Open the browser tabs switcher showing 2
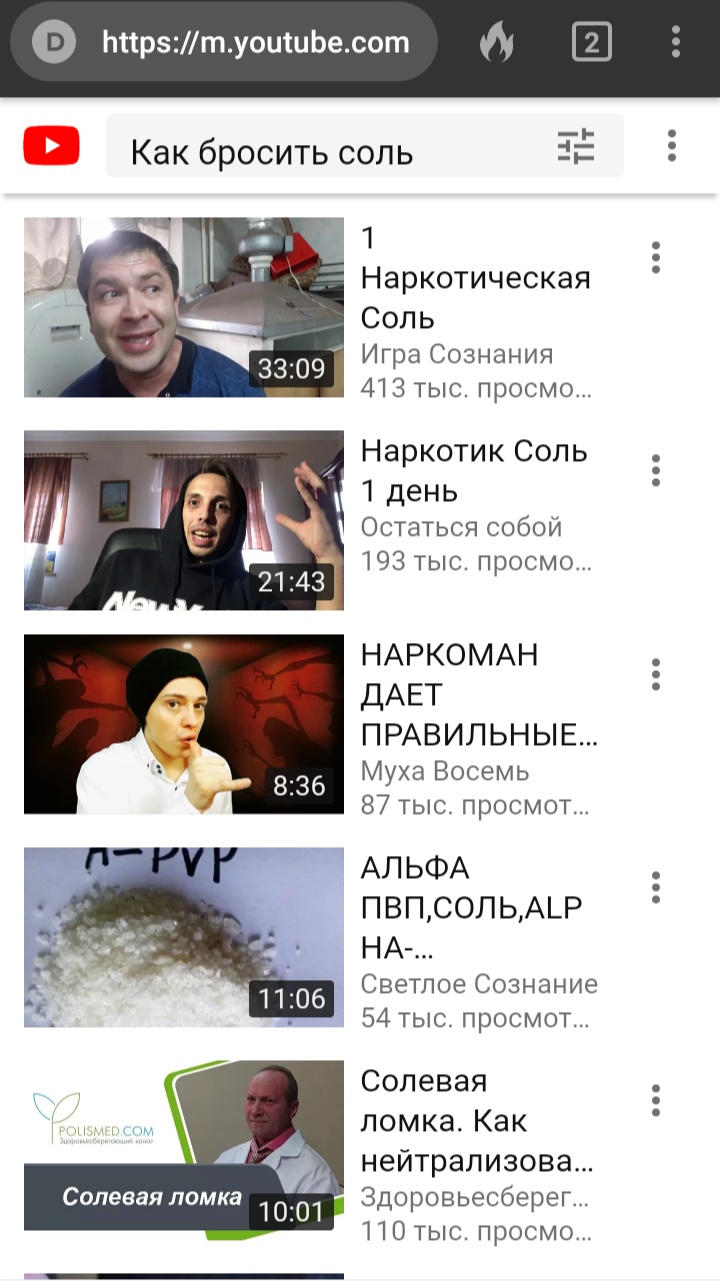Screen dimensions: 720x1288 point(591,42)
